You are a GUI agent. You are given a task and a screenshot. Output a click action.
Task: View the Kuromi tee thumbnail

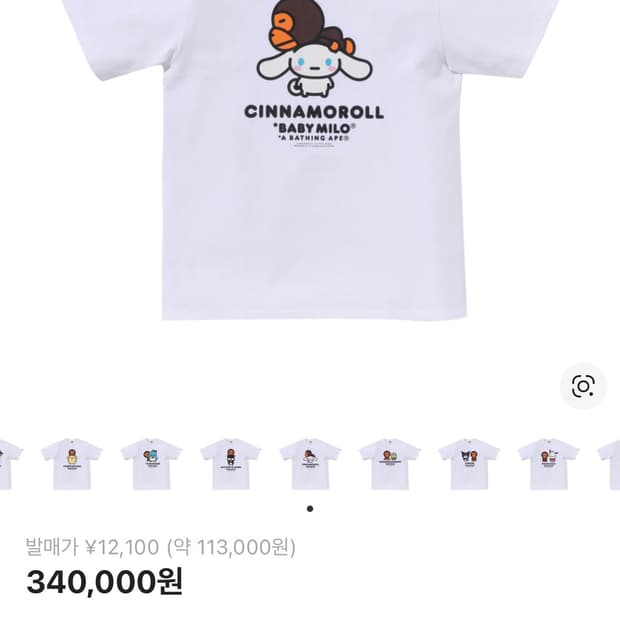point(469,463)
